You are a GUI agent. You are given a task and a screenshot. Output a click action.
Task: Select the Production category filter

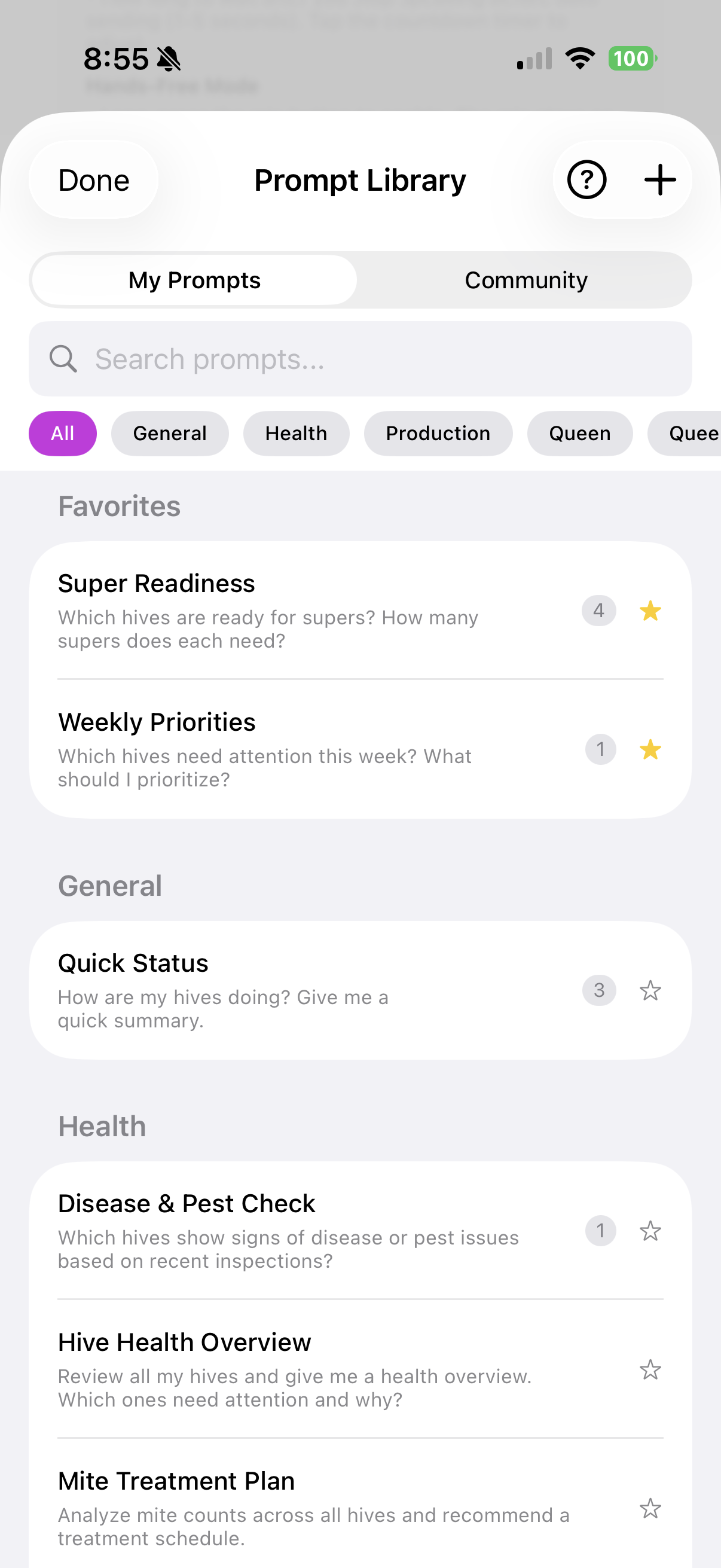click(438, 433)
